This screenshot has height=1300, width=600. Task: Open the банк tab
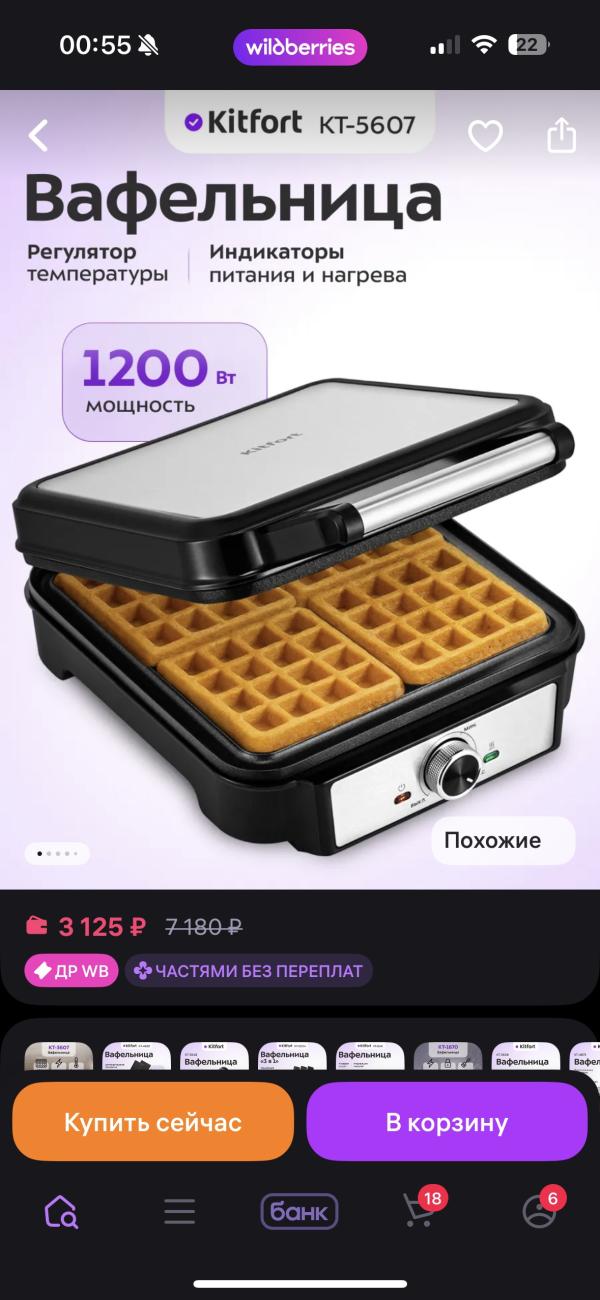click(x=300, y=1212)
